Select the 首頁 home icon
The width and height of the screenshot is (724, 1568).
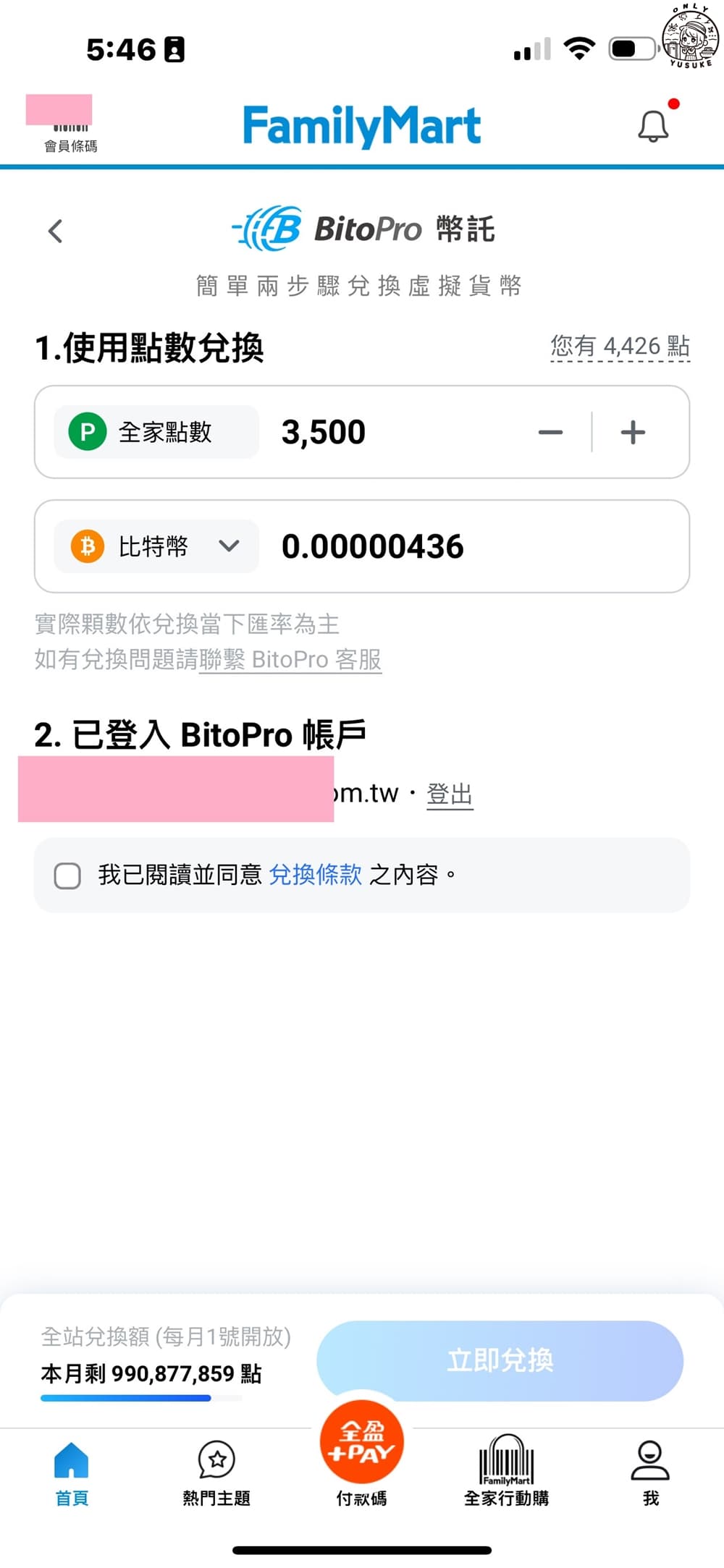[71, 1464]
